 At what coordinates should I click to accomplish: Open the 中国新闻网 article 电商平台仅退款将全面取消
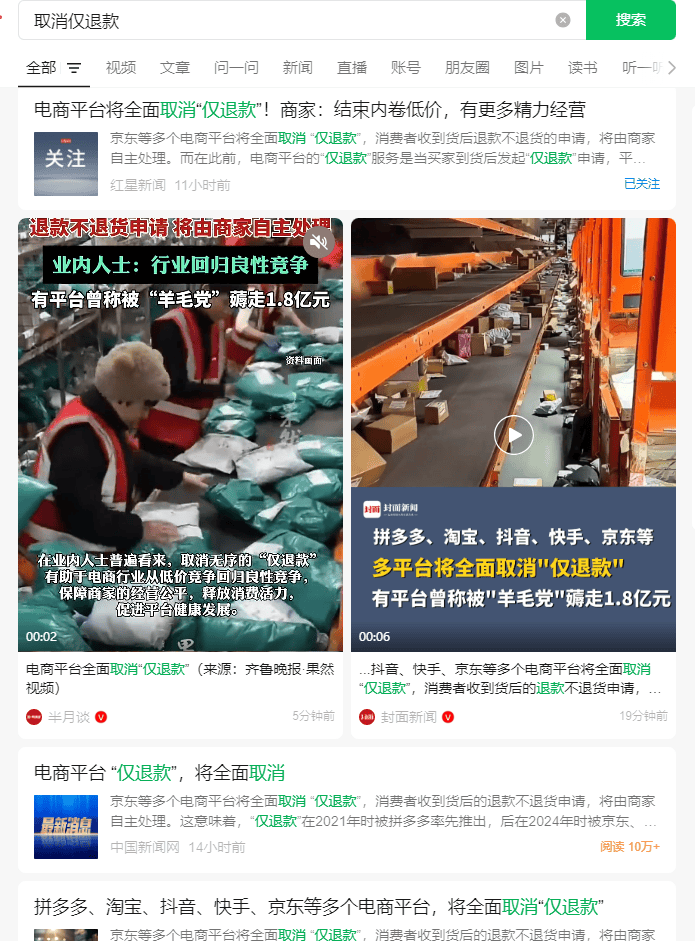pos(160,773)
